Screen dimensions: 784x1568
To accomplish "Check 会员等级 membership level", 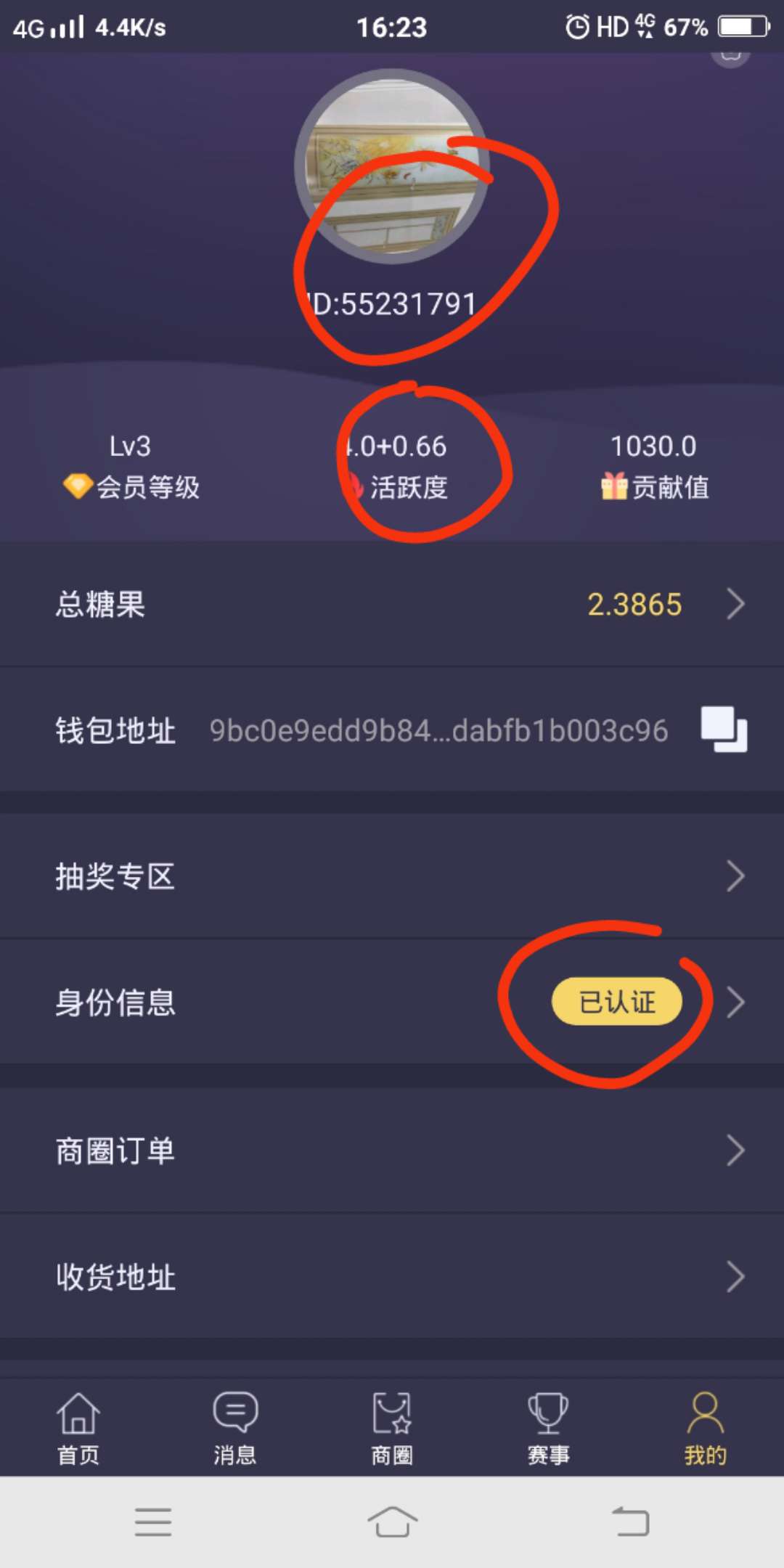I will pyautogui.click(x=131, y=466).
